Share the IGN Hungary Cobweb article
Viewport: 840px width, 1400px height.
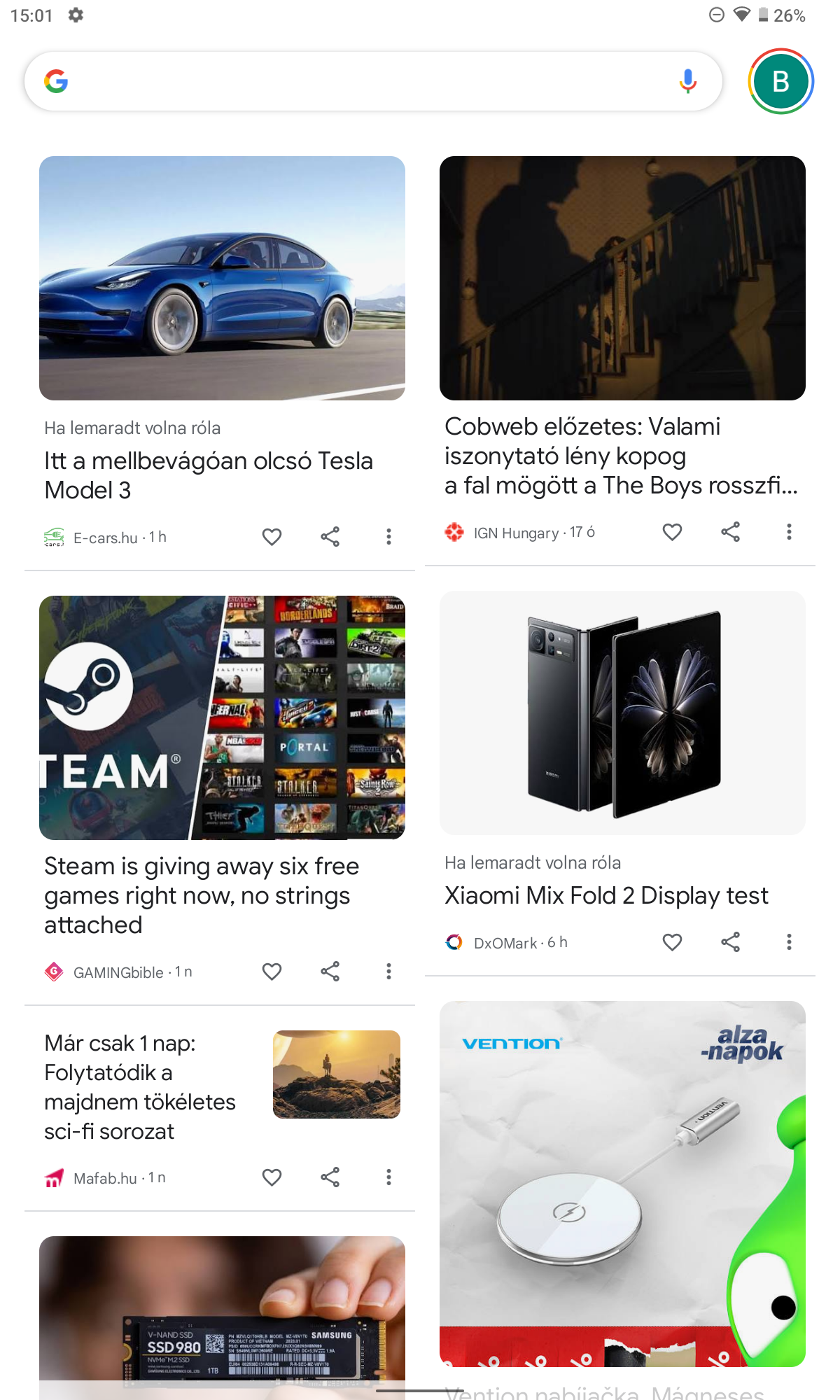point(730,532)
